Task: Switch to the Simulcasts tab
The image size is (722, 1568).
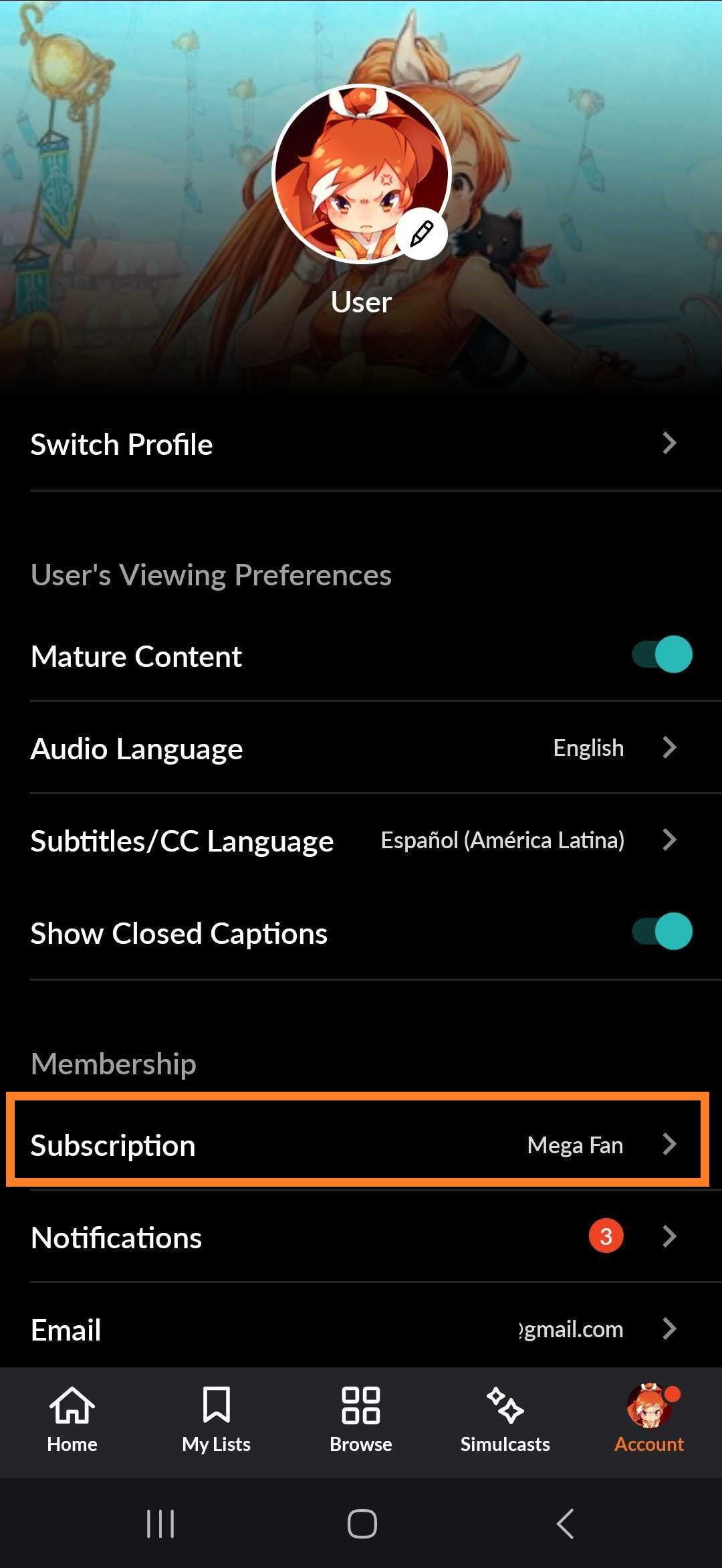Action: [x=505, y=1425]
